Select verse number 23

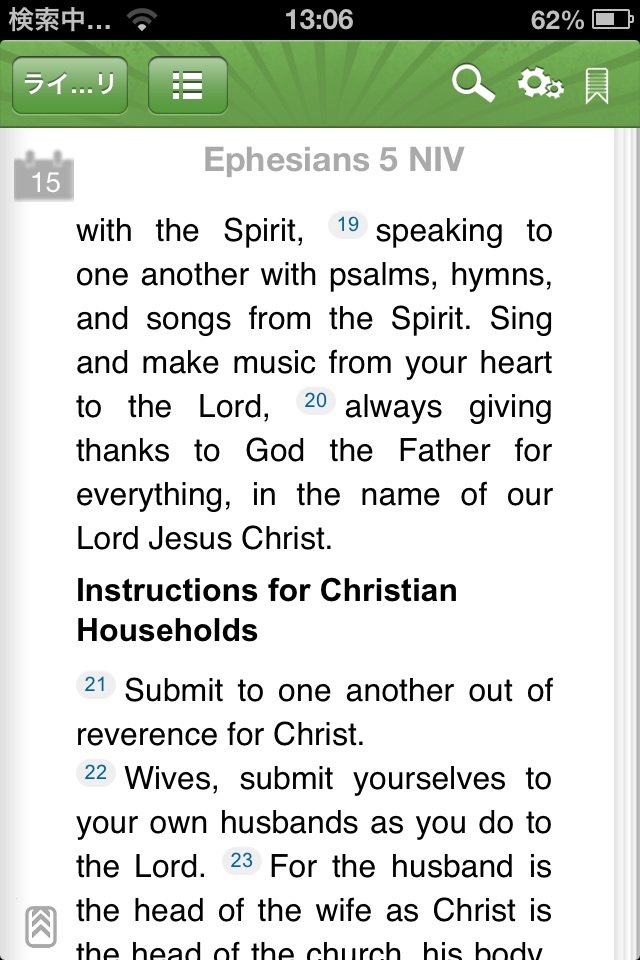[242, 860]
